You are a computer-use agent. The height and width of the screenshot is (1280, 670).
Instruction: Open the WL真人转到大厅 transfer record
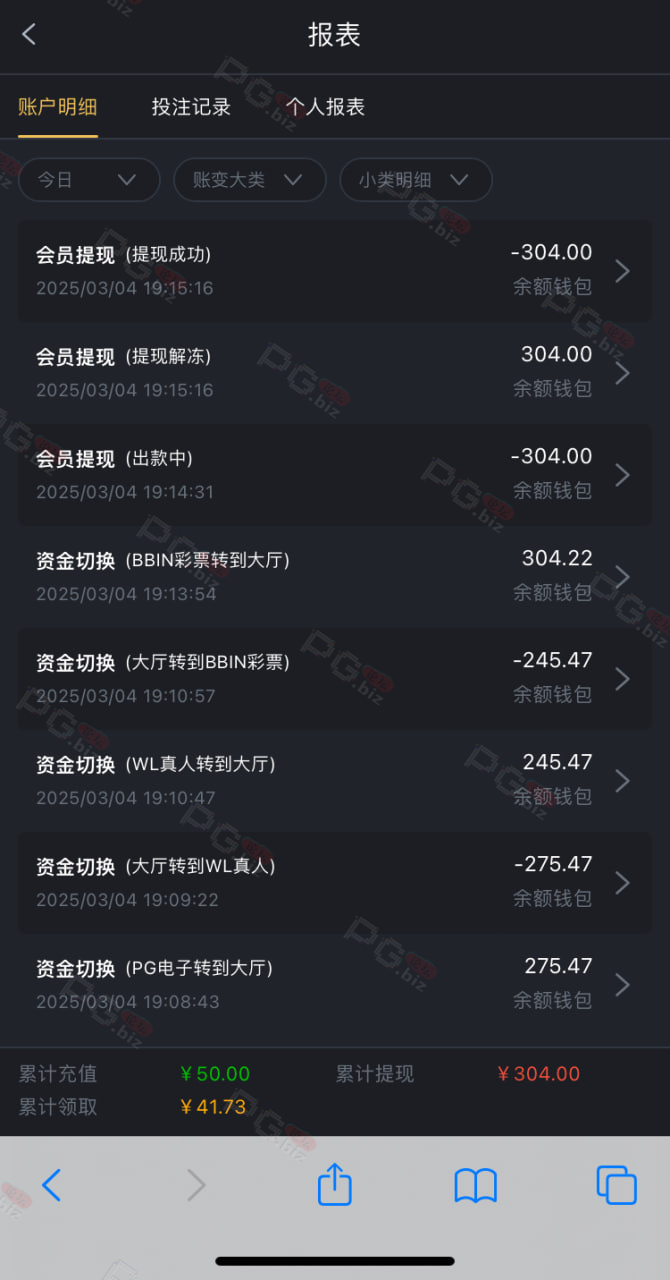click(335, 781)
